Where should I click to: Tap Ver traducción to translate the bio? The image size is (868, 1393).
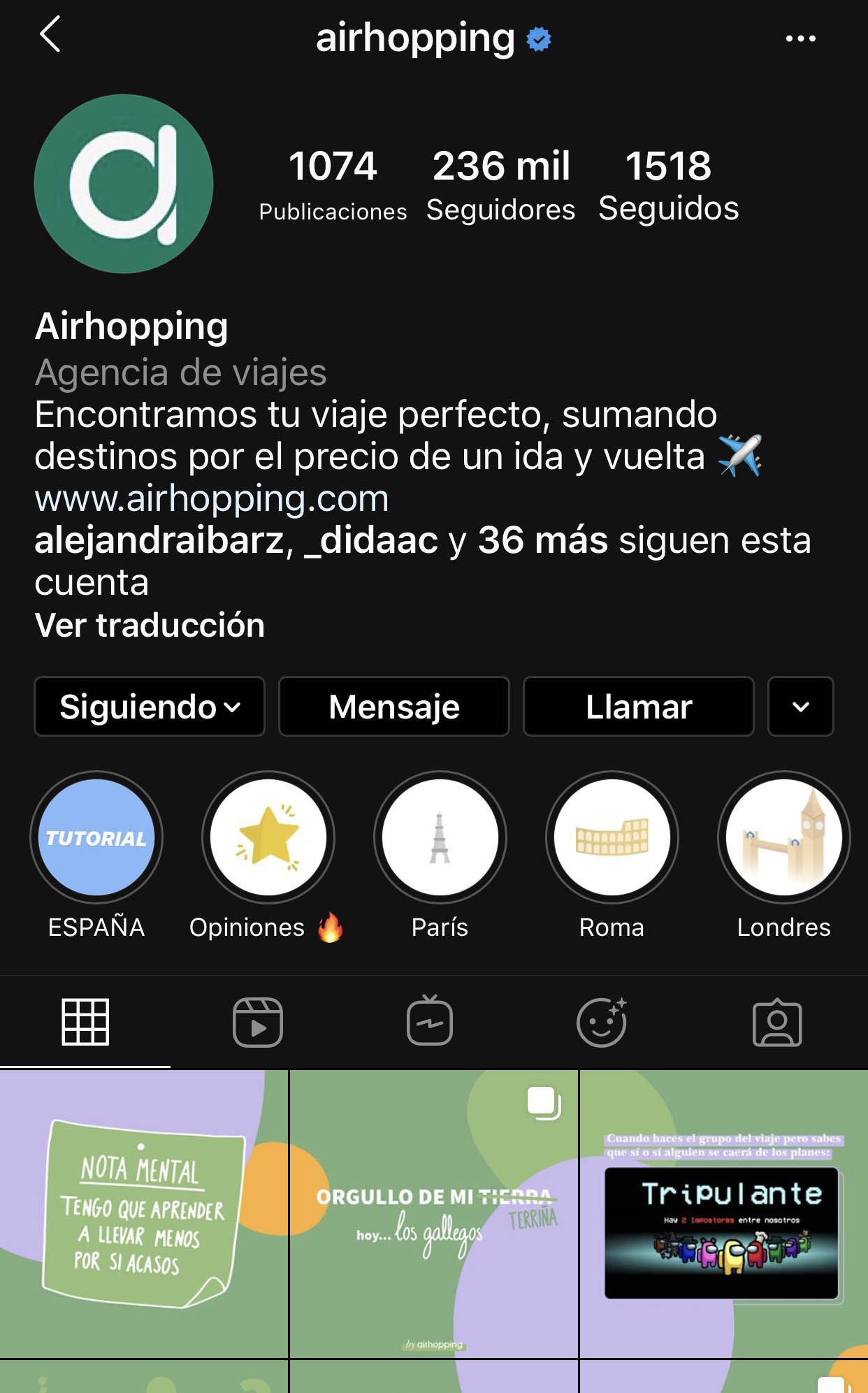(149, 626)
